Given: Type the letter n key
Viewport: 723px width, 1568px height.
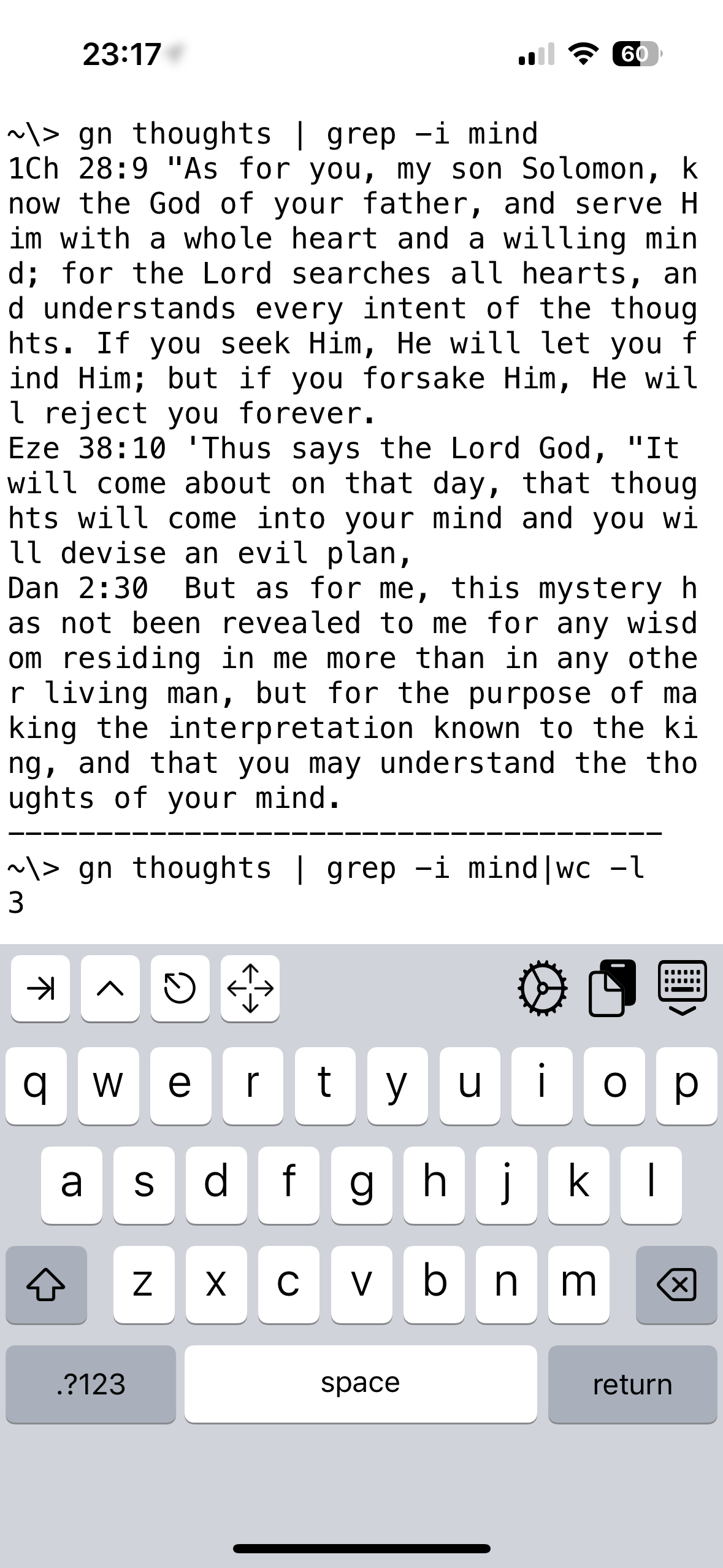Looking at the screenshot, I should pyautogui.click(x=507, y=1284).
